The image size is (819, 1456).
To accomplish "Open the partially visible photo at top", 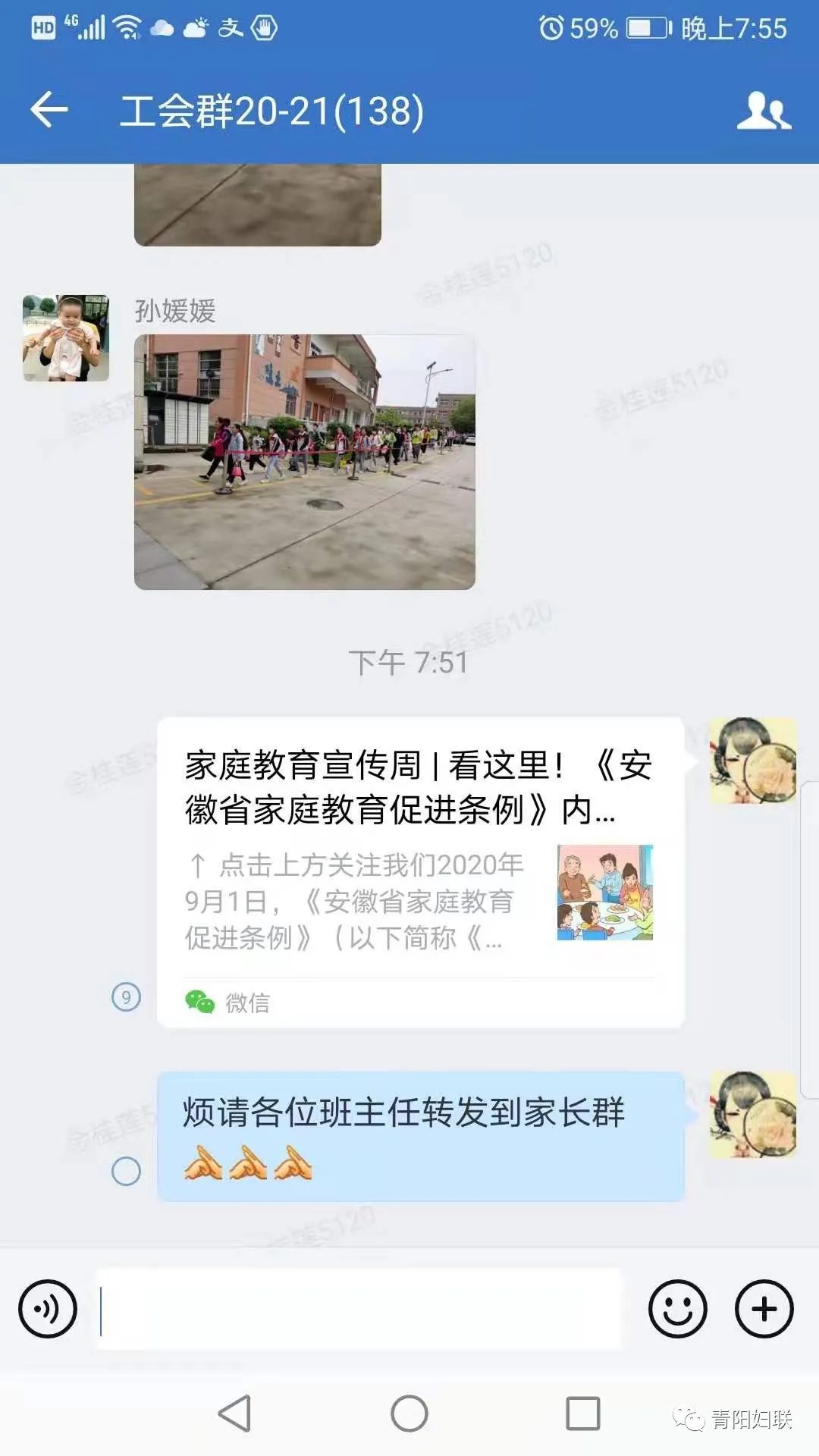I will [x=258, y=205].
